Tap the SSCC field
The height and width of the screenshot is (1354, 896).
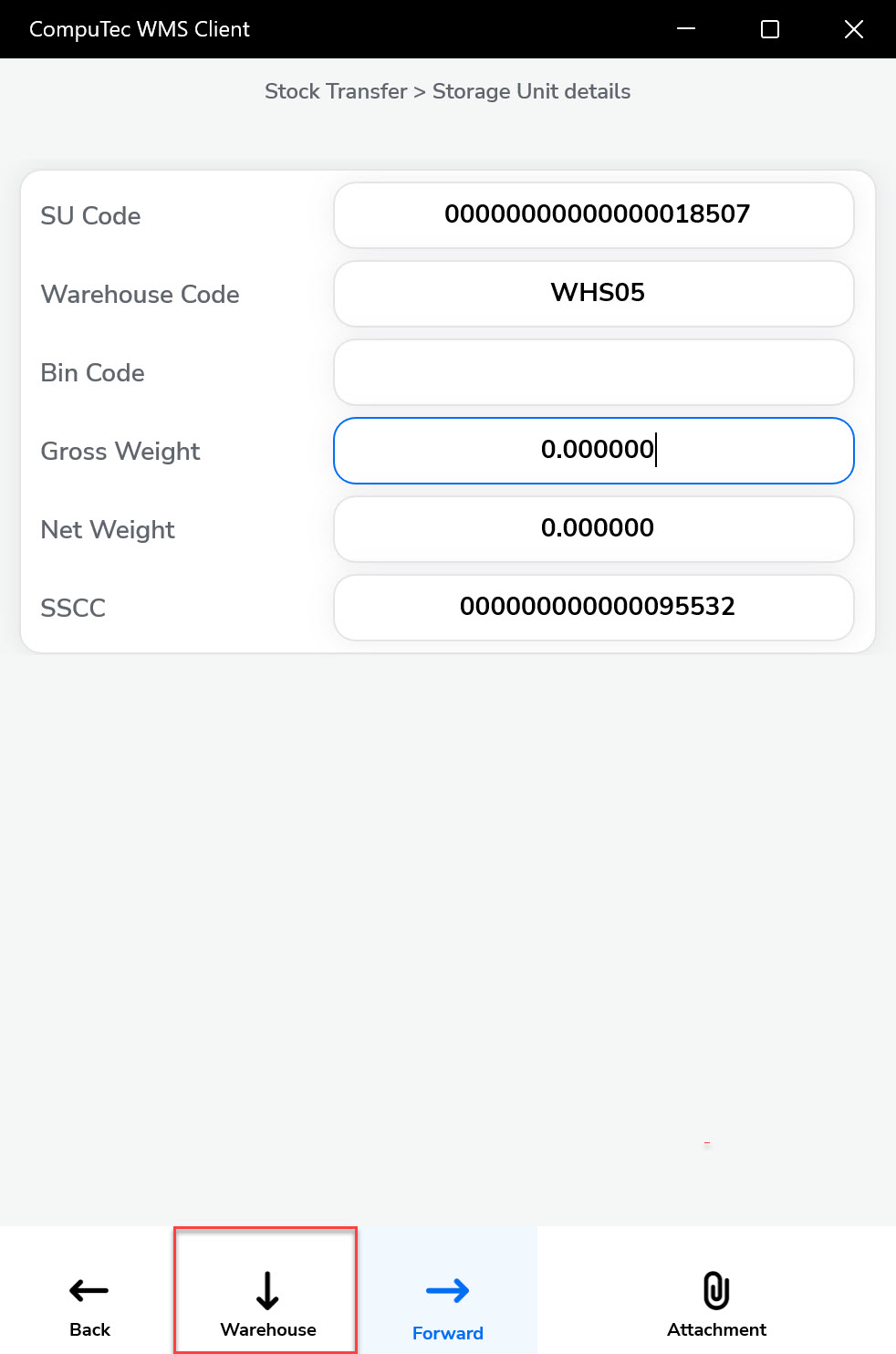pyautogui.click(x=594, y=608)
